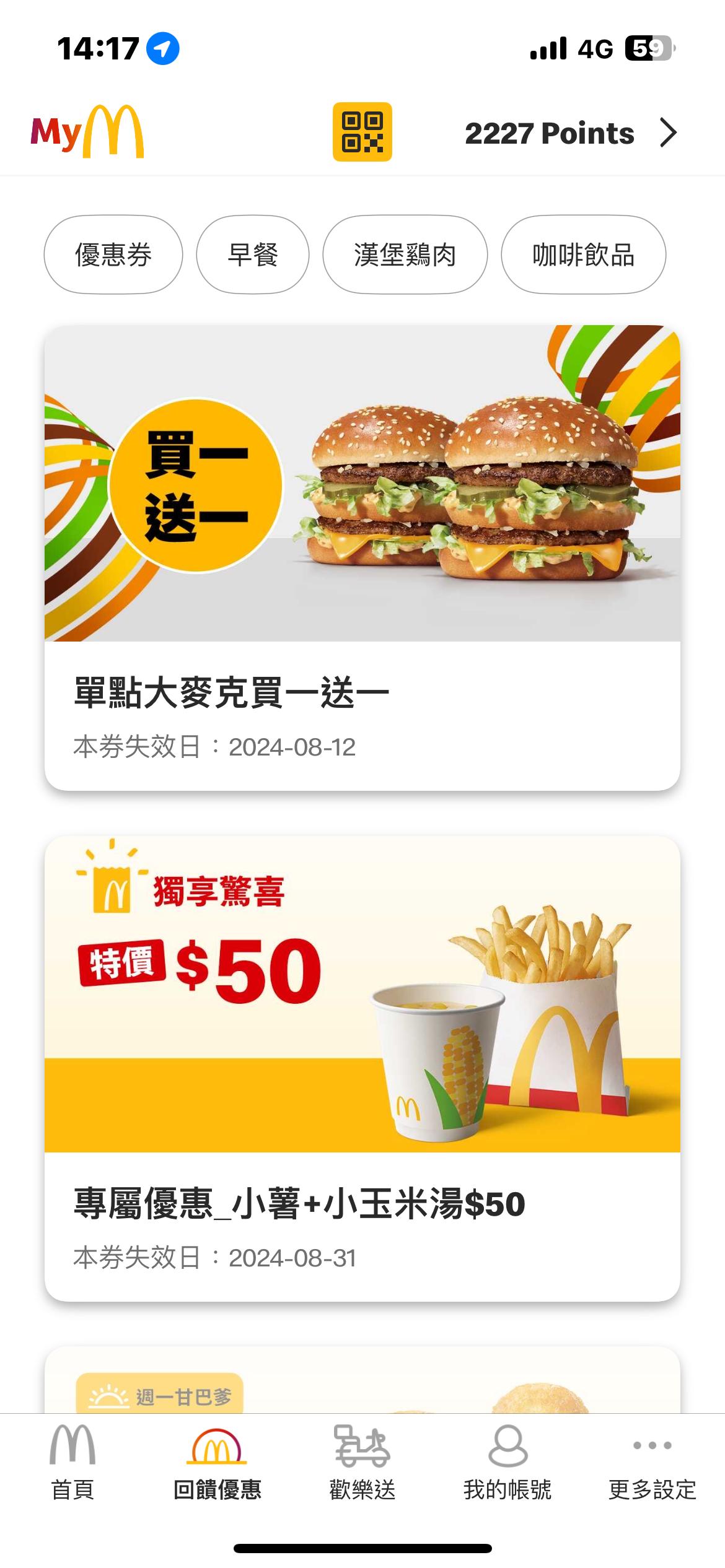Screen dimensions: 725x1568
Task: Switch to 我的帳號 account tab
Action: click(x=507, y=1463)
